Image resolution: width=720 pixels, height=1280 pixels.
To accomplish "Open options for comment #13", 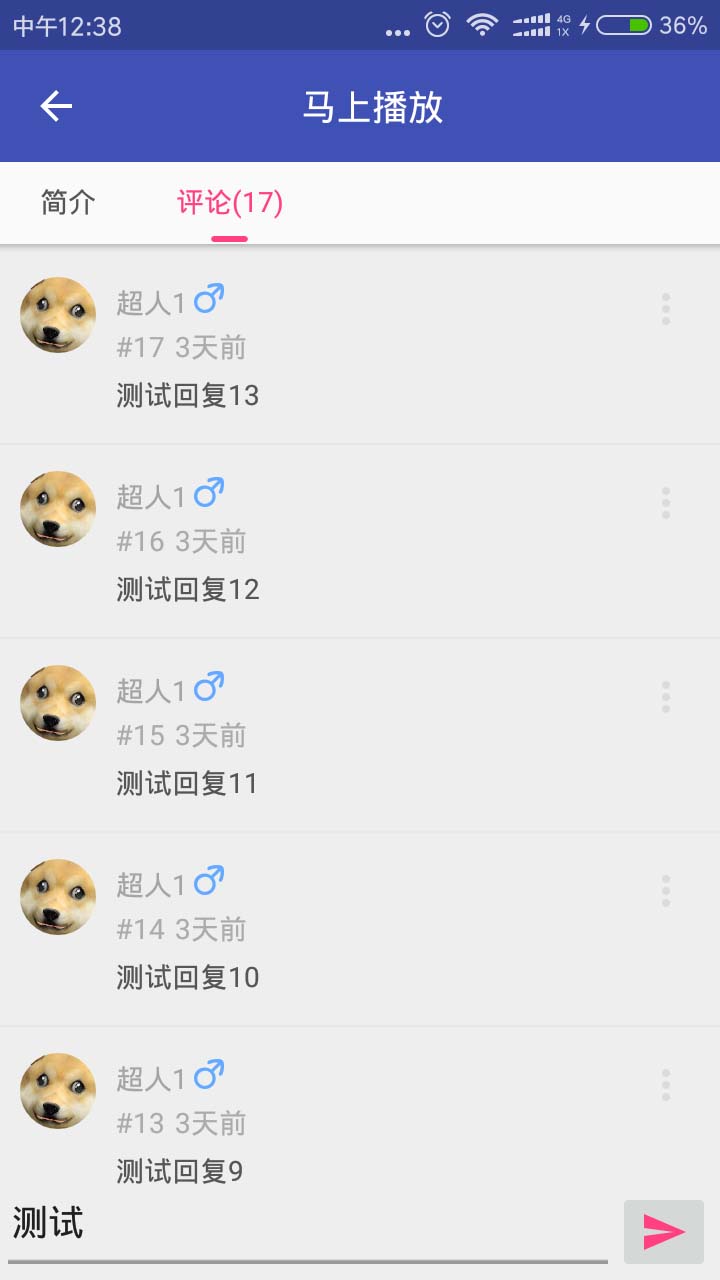I will (x=666, y=1085).
